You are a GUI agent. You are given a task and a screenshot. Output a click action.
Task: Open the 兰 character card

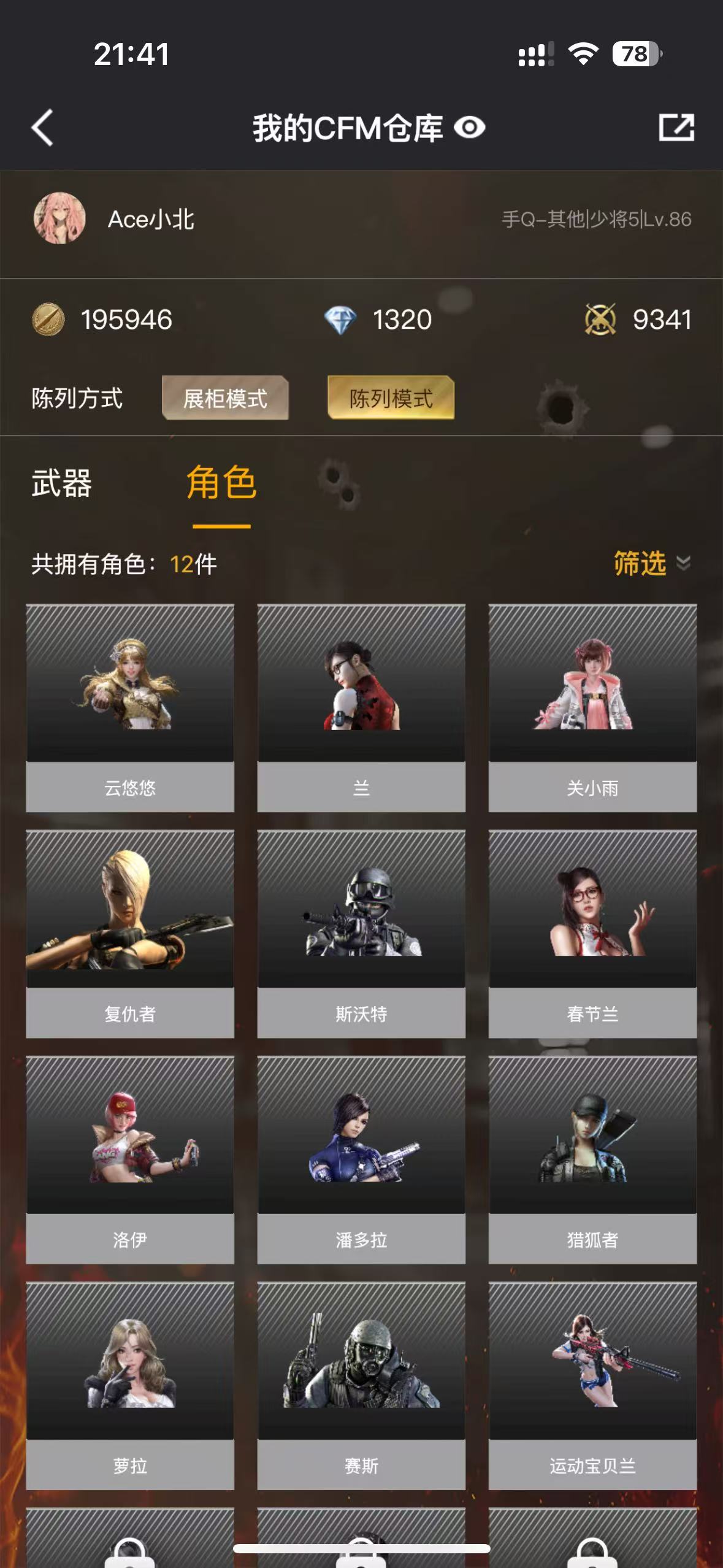click(361, 707)
